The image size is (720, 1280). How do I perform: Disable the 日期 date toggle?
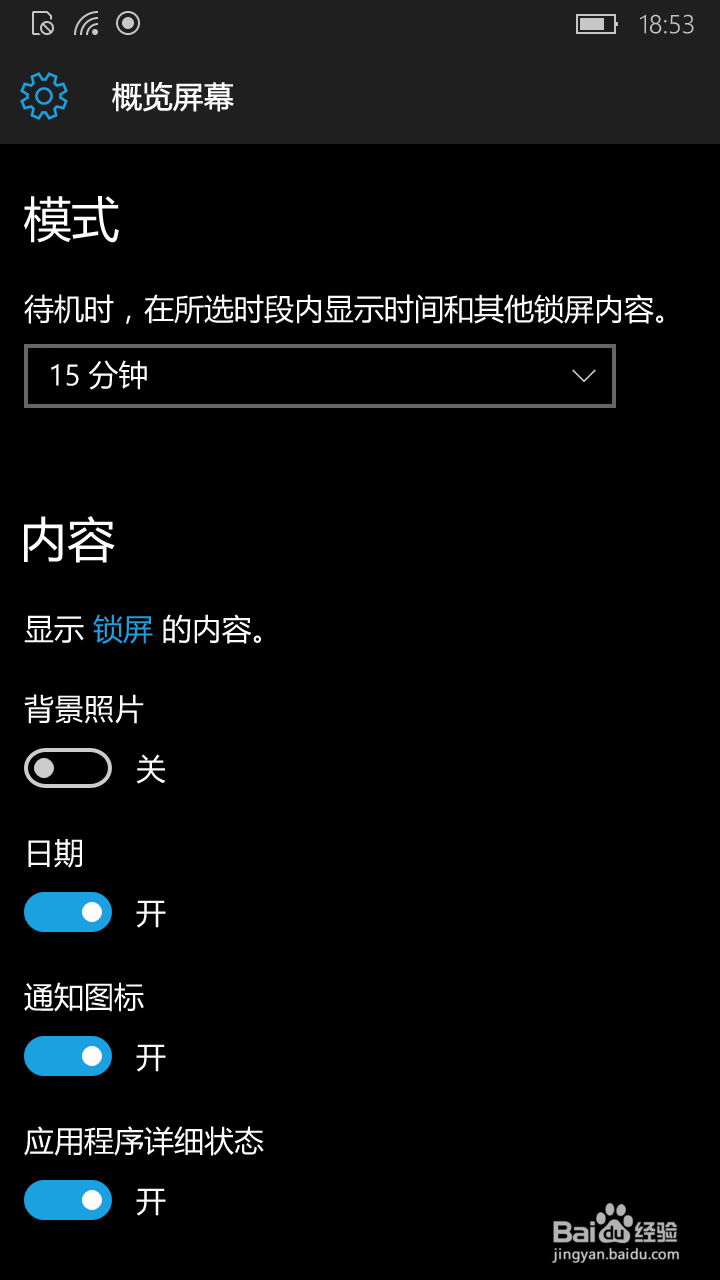(x=67, y=912)
